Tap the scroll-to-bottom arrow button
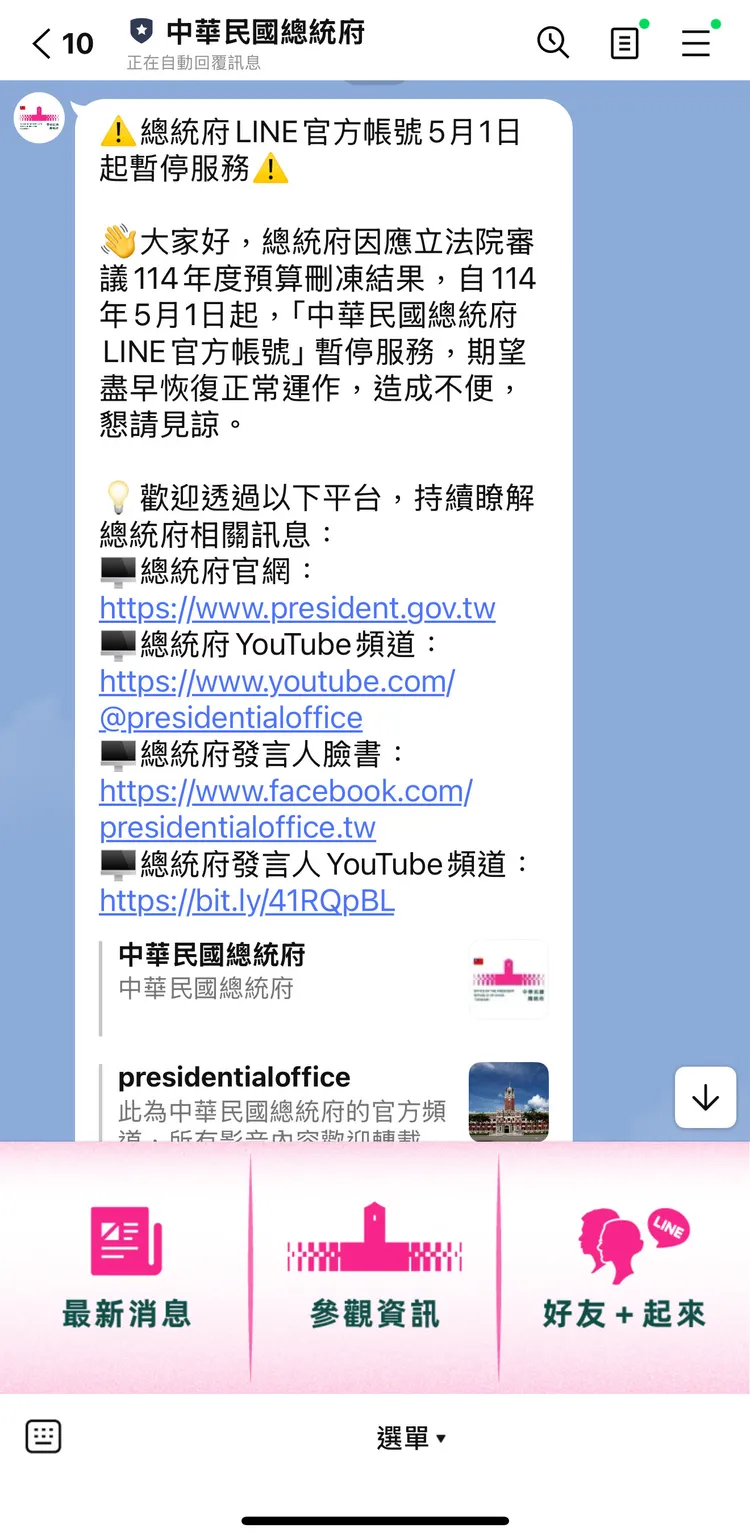Viewport: 750px width, 1539px height. pos(705,1097)
